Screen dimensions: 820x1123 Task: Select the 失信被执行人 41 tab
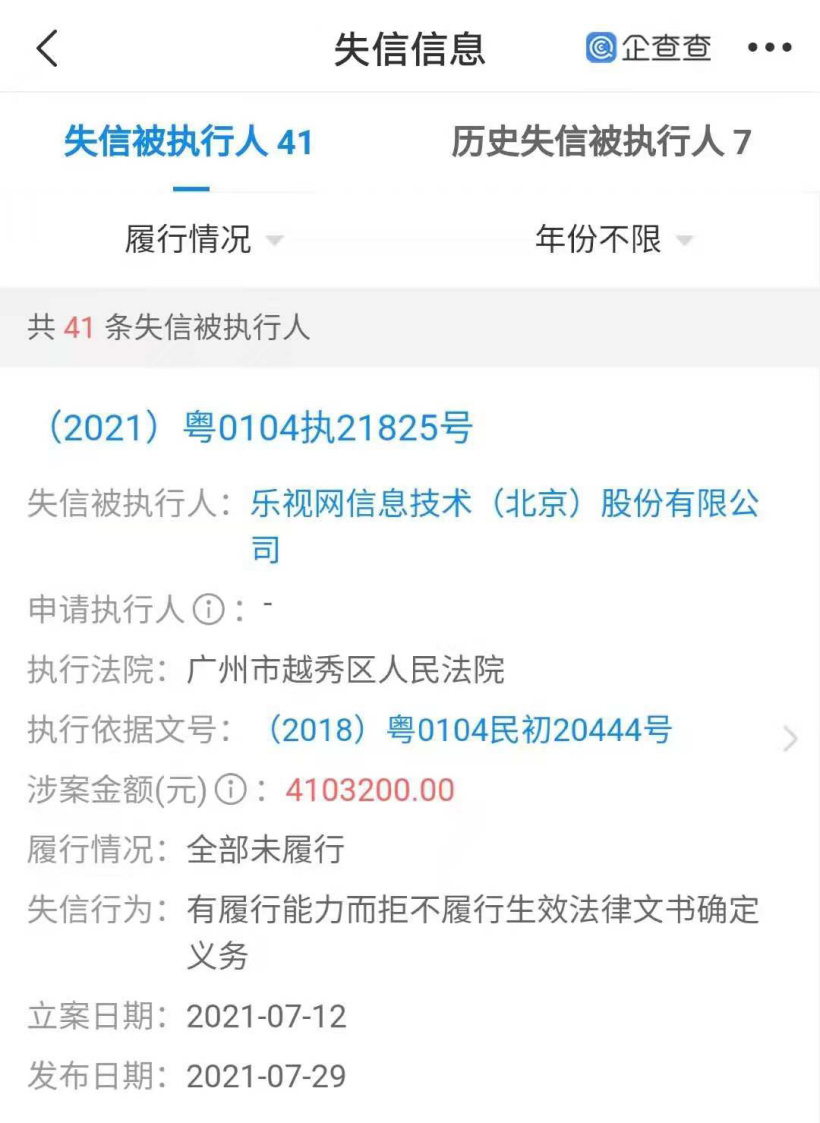(189, 143)
